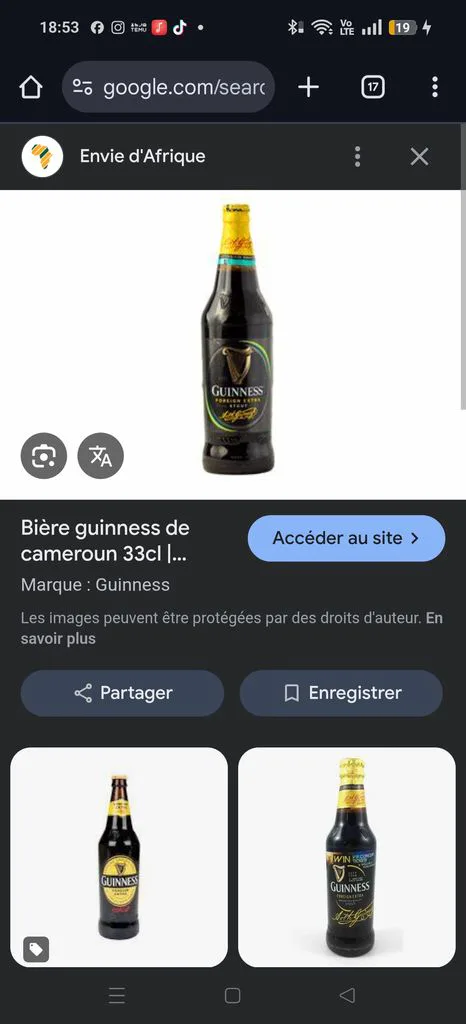Open the main Guinness bottle image
The width and height of the screenshot is (466, 1024).
coord(237,340)
